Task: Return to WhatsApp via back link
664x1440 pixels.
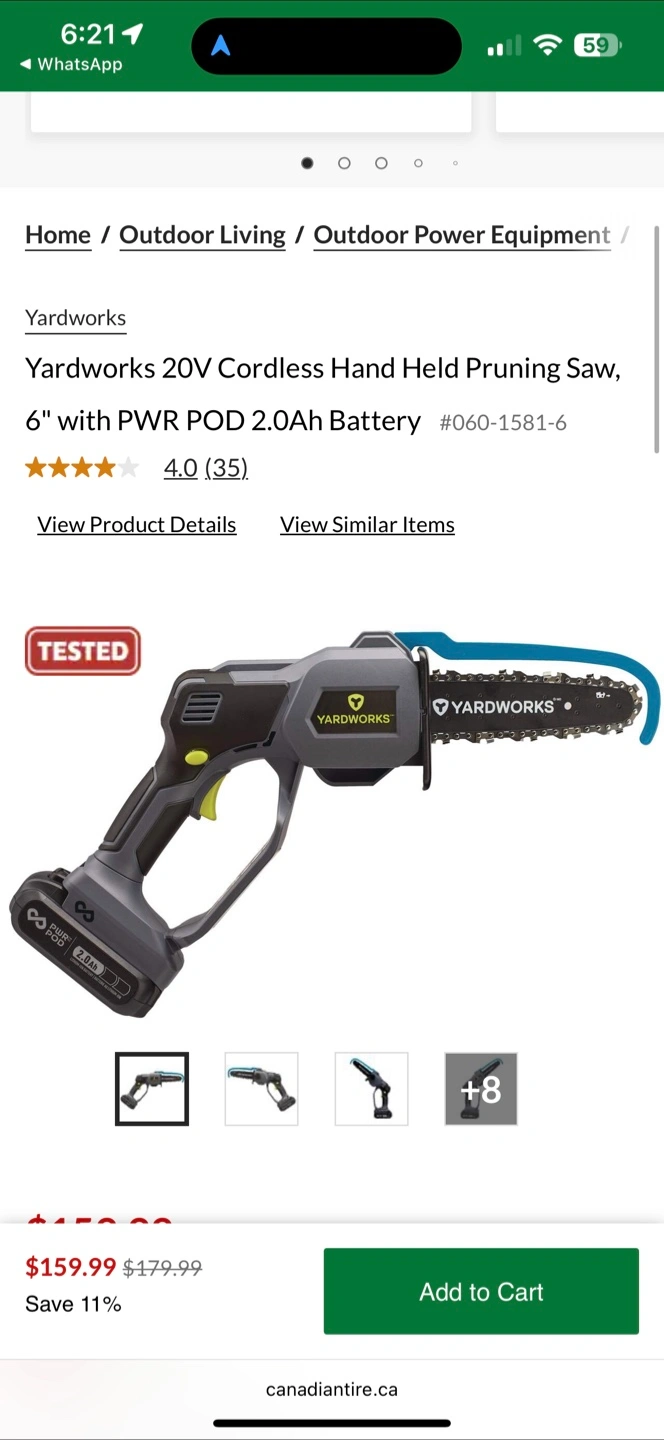Action: coord(70,64)
